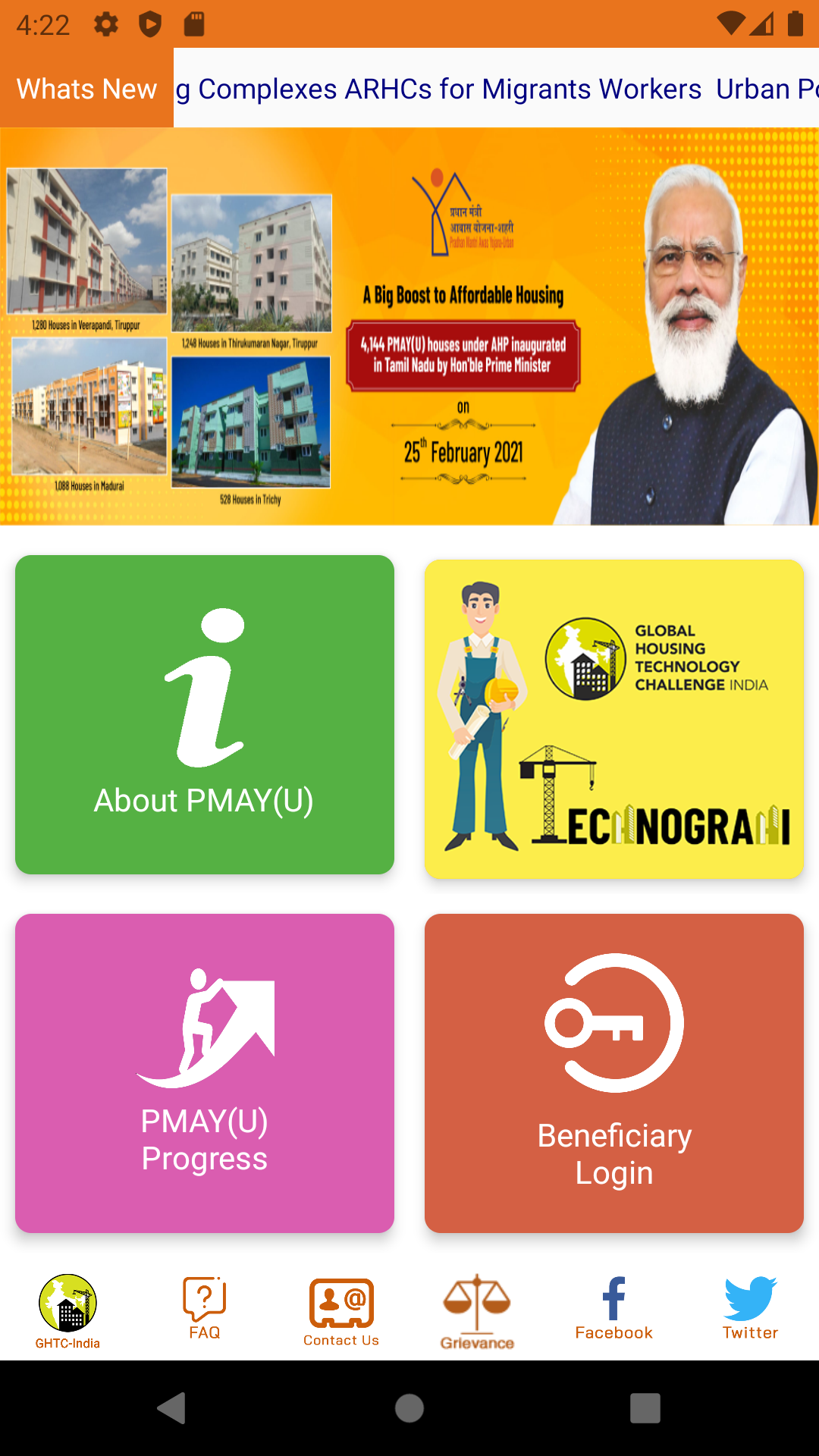Viewport: 819px width, 1456px height.
Task: Open the About PMAY(U) tile
Action: [205, 714]
